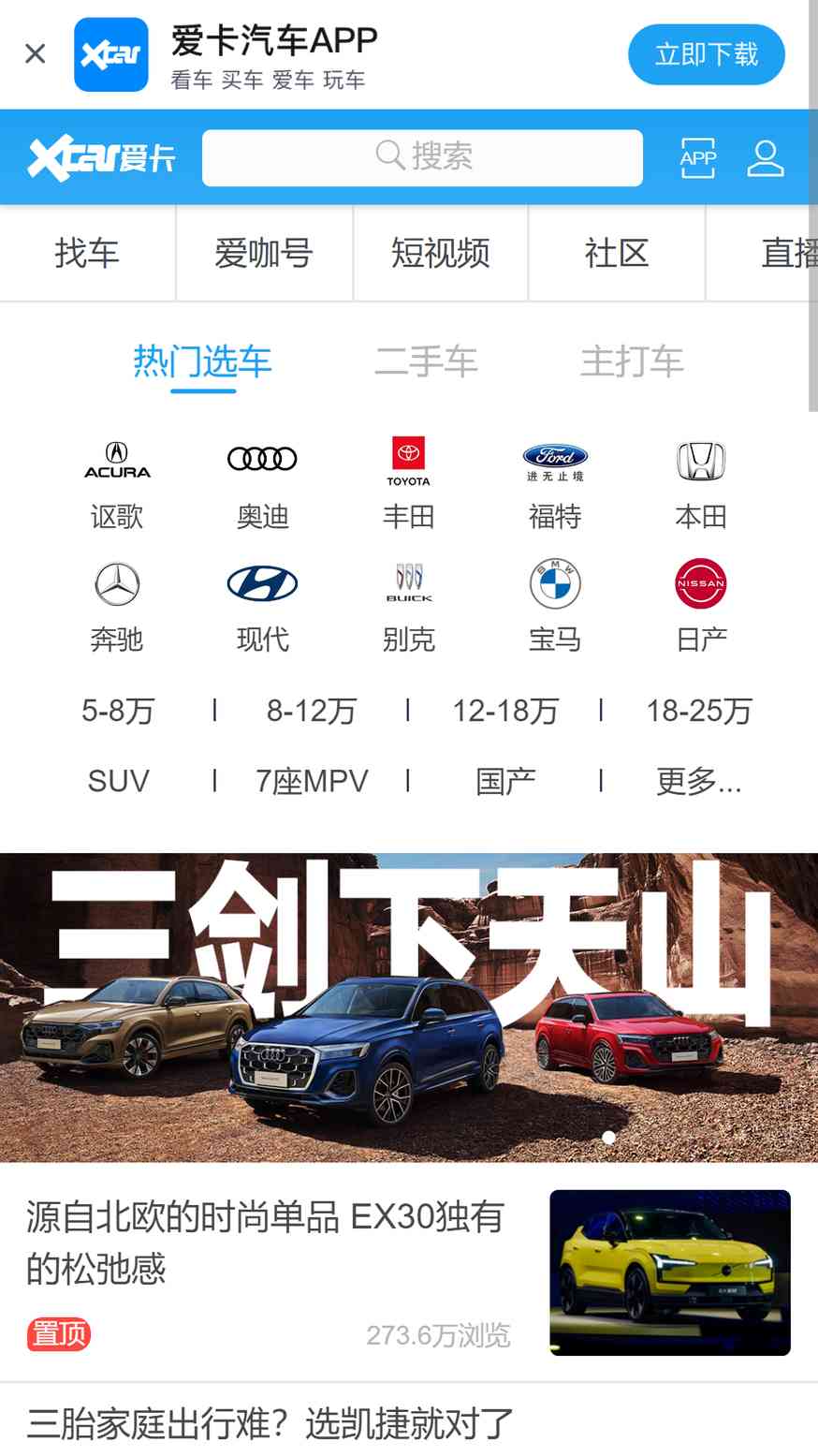
Task: Open the 搜索 search box
Action: tap(422, 157)
